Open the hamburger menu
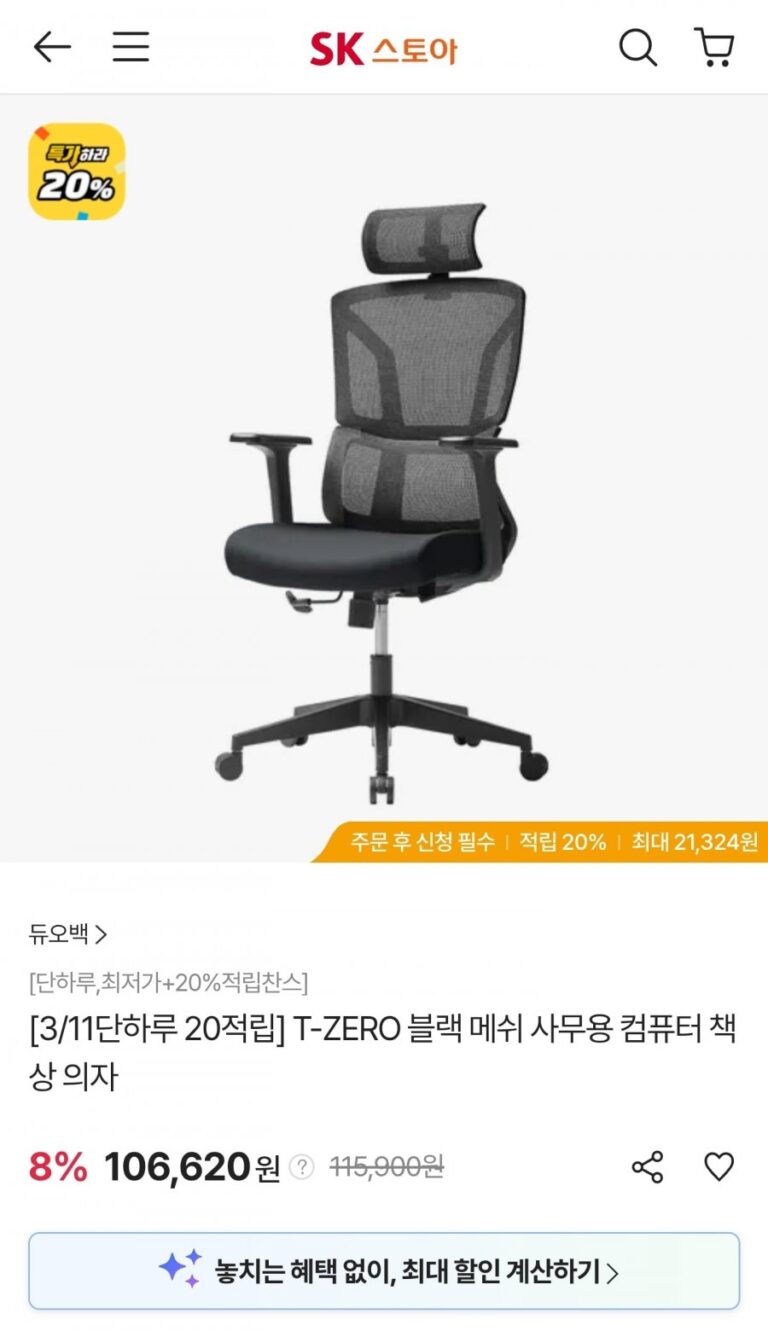This screenshot has height=1343, width=768. pyautogui.click(x=130, y=47)
